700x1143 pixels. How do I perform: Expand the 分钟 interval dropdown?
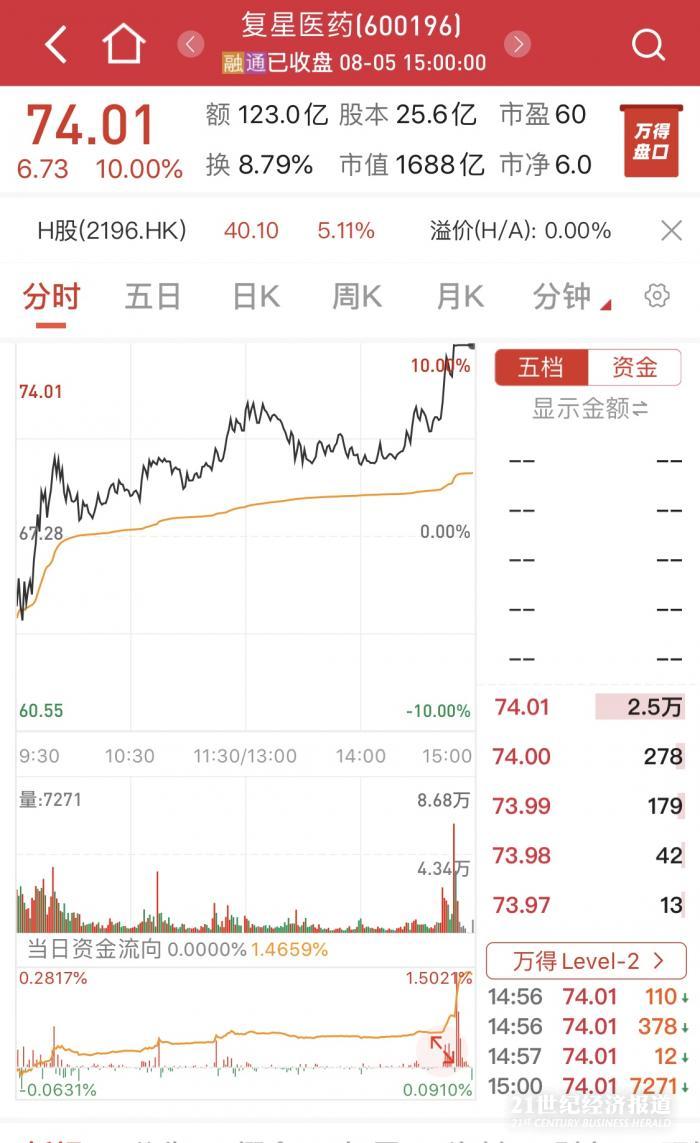tap(570, 296)
